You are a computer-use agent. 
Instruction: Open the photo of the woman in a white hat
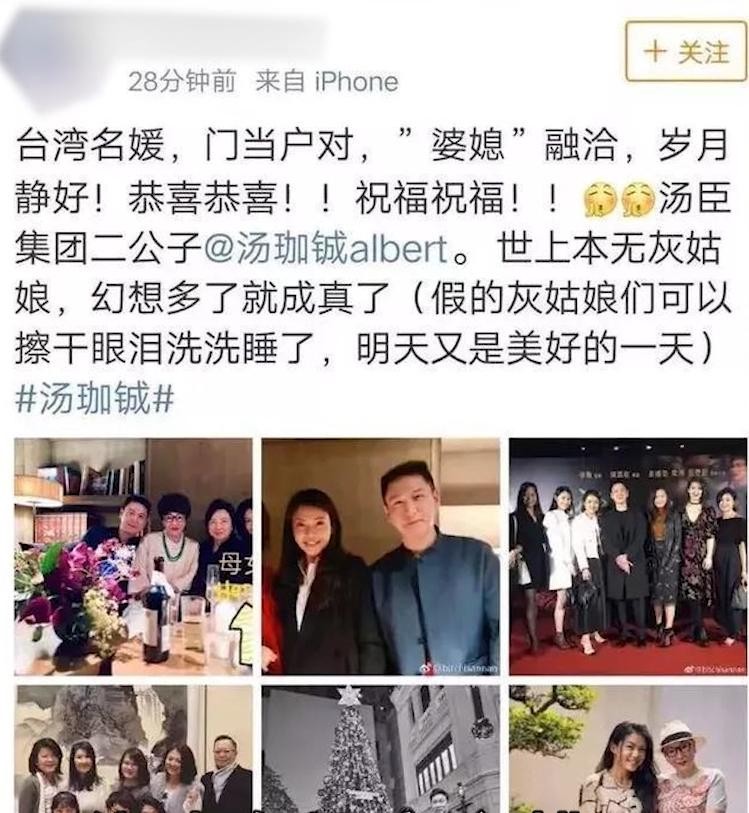(x=628, y=748)
